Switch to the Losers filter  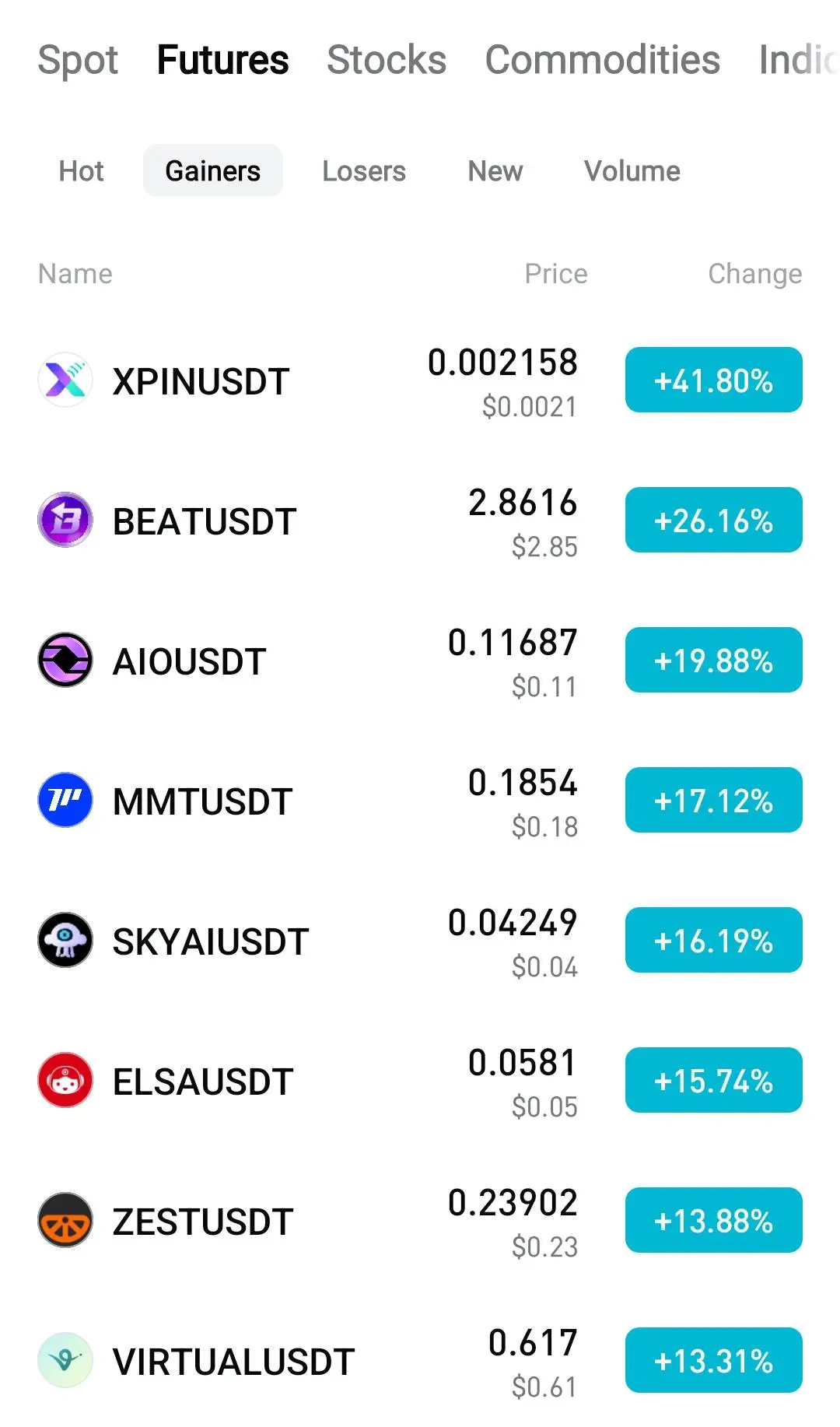point(364,171)
